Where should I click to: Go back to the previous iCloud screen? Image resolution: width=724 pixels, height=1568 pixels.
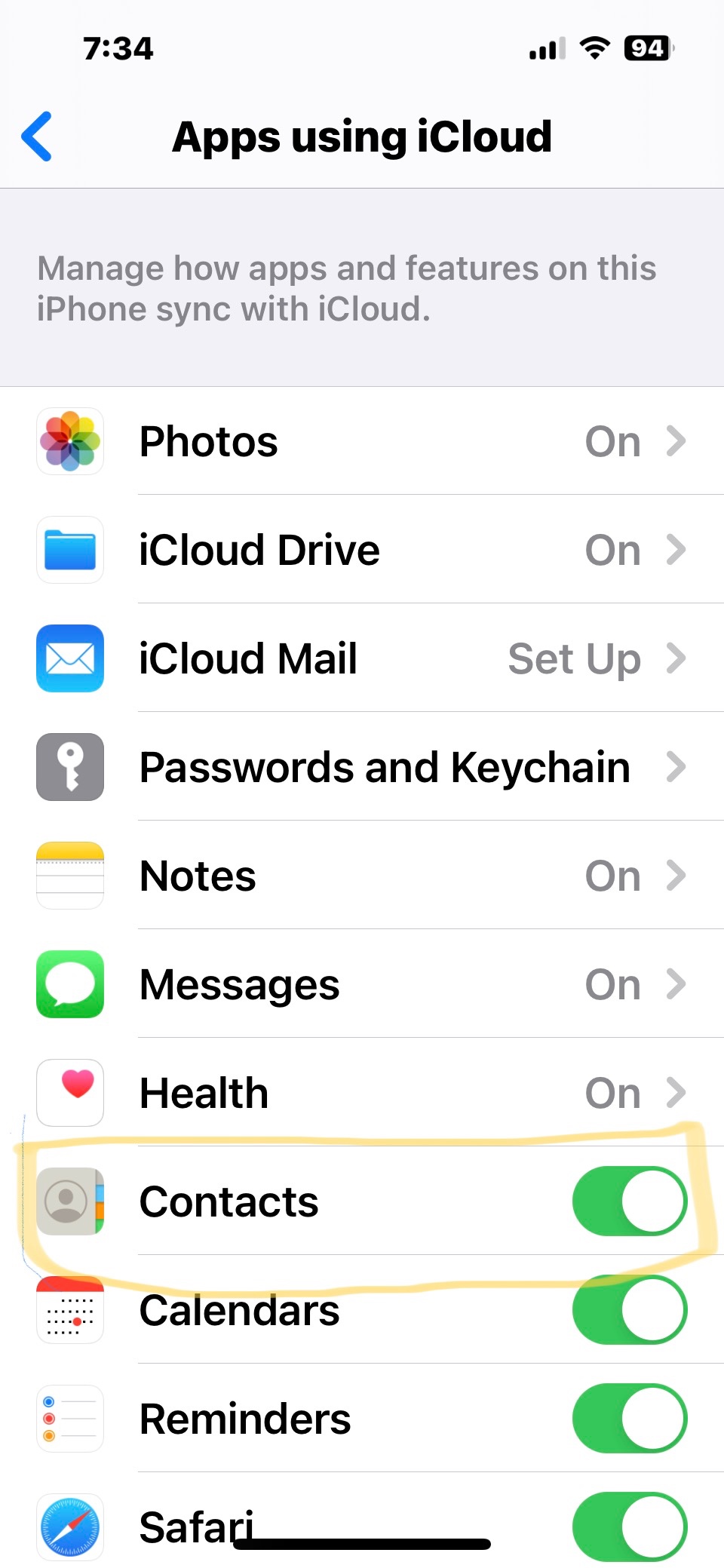pos(37,137)
